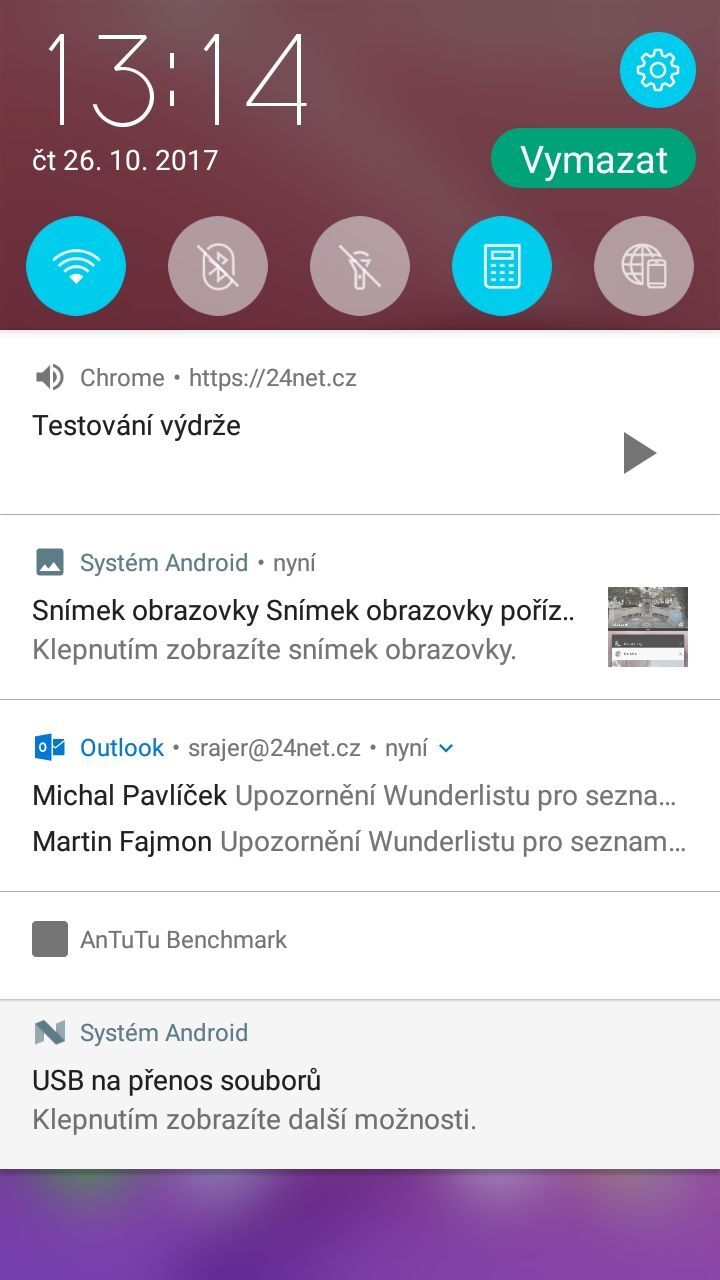Open the Outlook notification icon

(48, 747)
